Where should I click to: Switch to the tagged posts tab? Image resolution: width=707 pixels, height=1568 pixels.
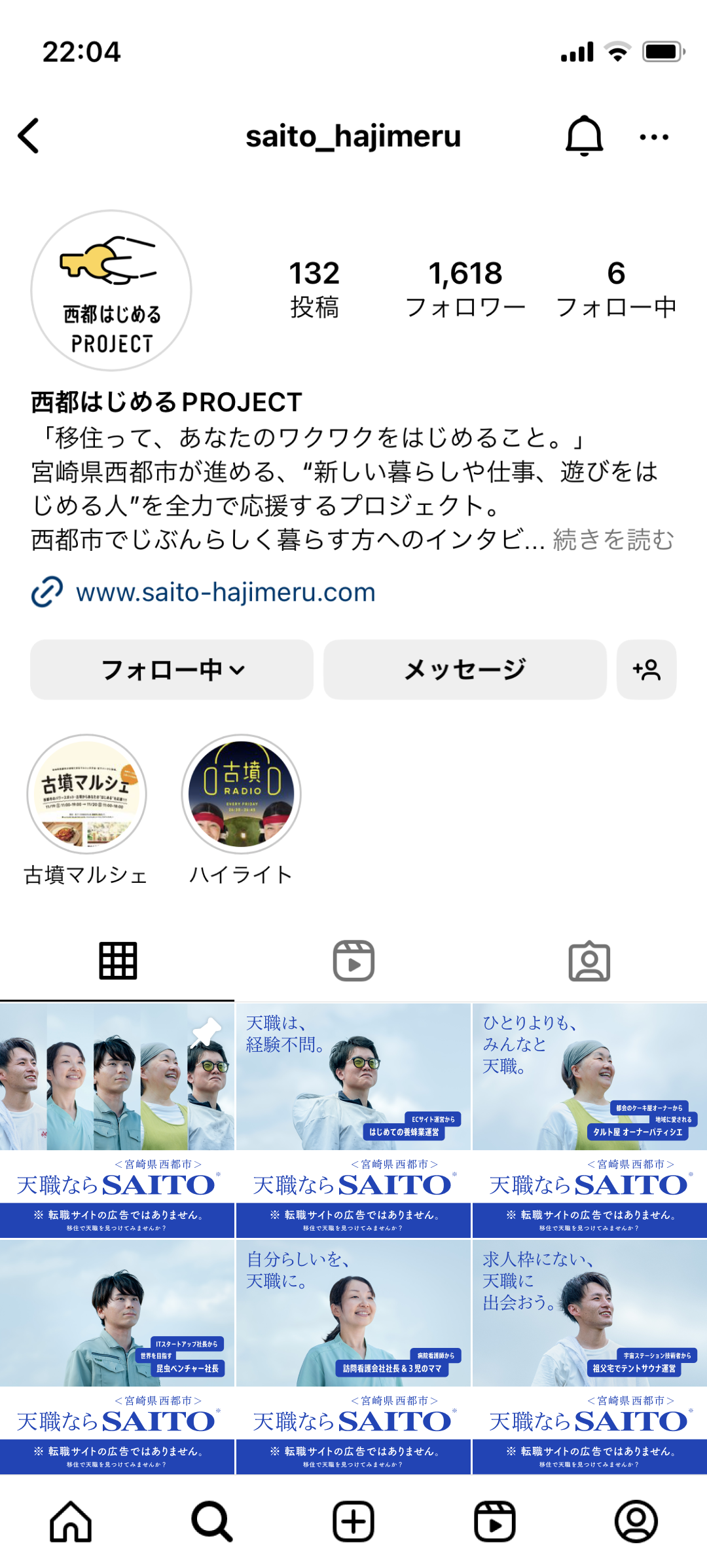pos(589,961)
